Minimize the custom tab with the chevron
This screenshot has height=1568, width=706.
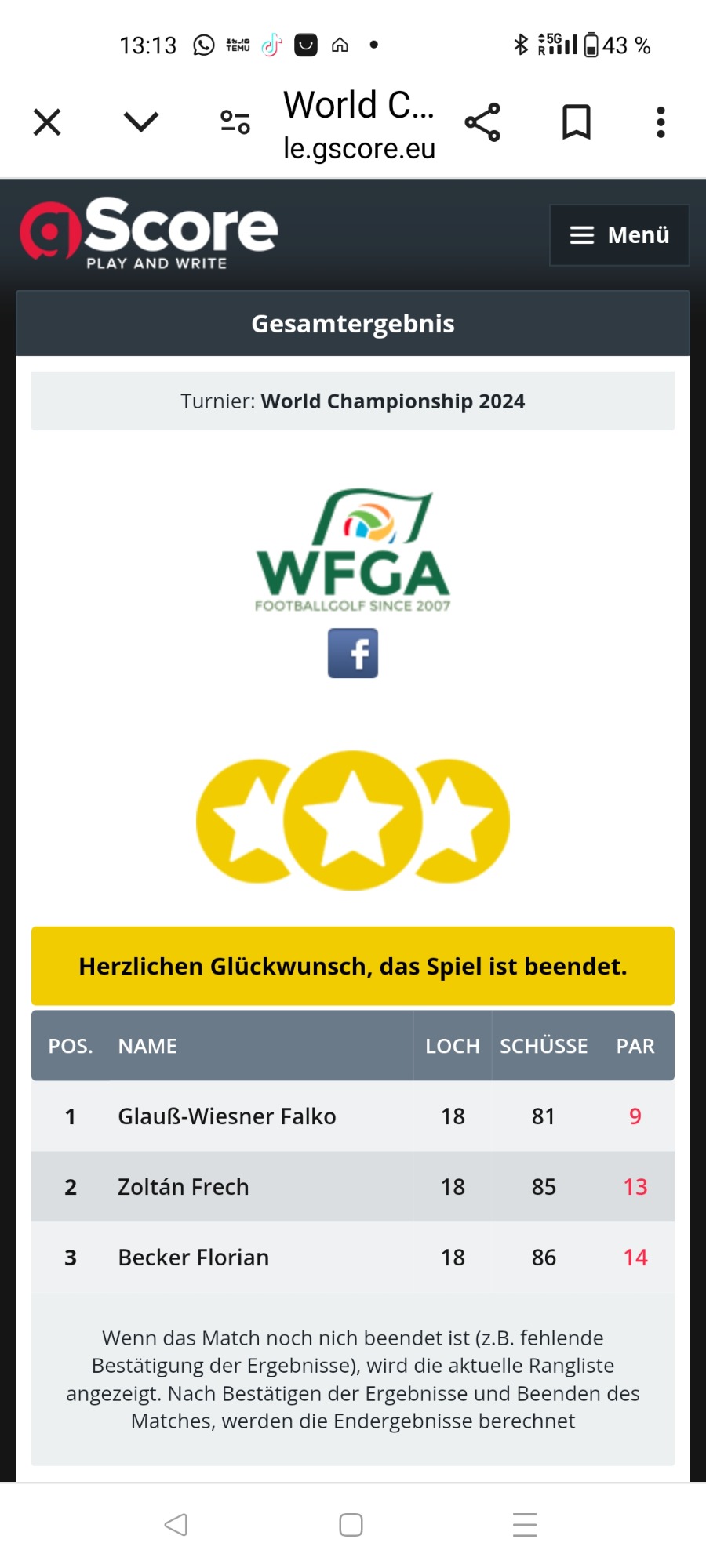(x=141, y=122)
